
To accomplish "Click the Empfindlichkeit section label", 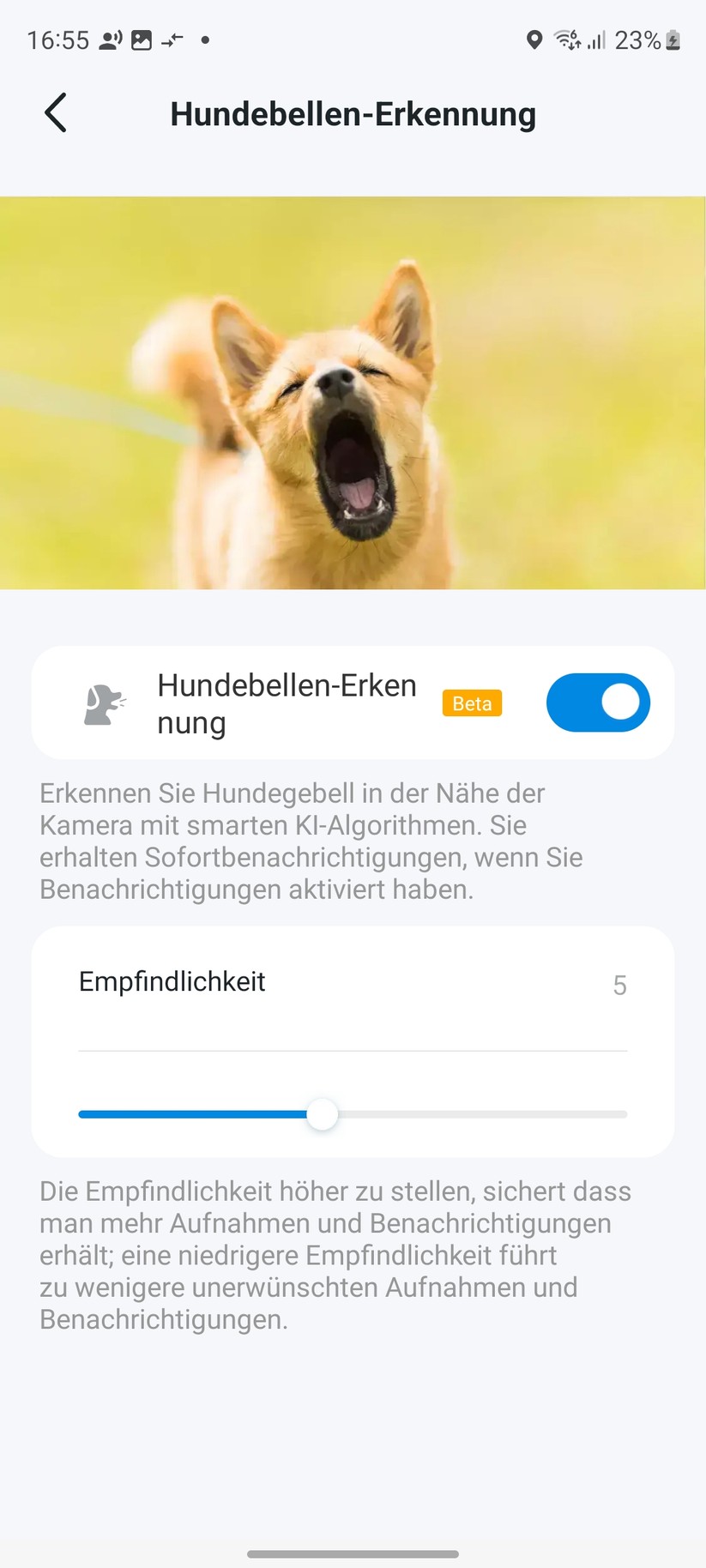I will [x=171, y=981].
